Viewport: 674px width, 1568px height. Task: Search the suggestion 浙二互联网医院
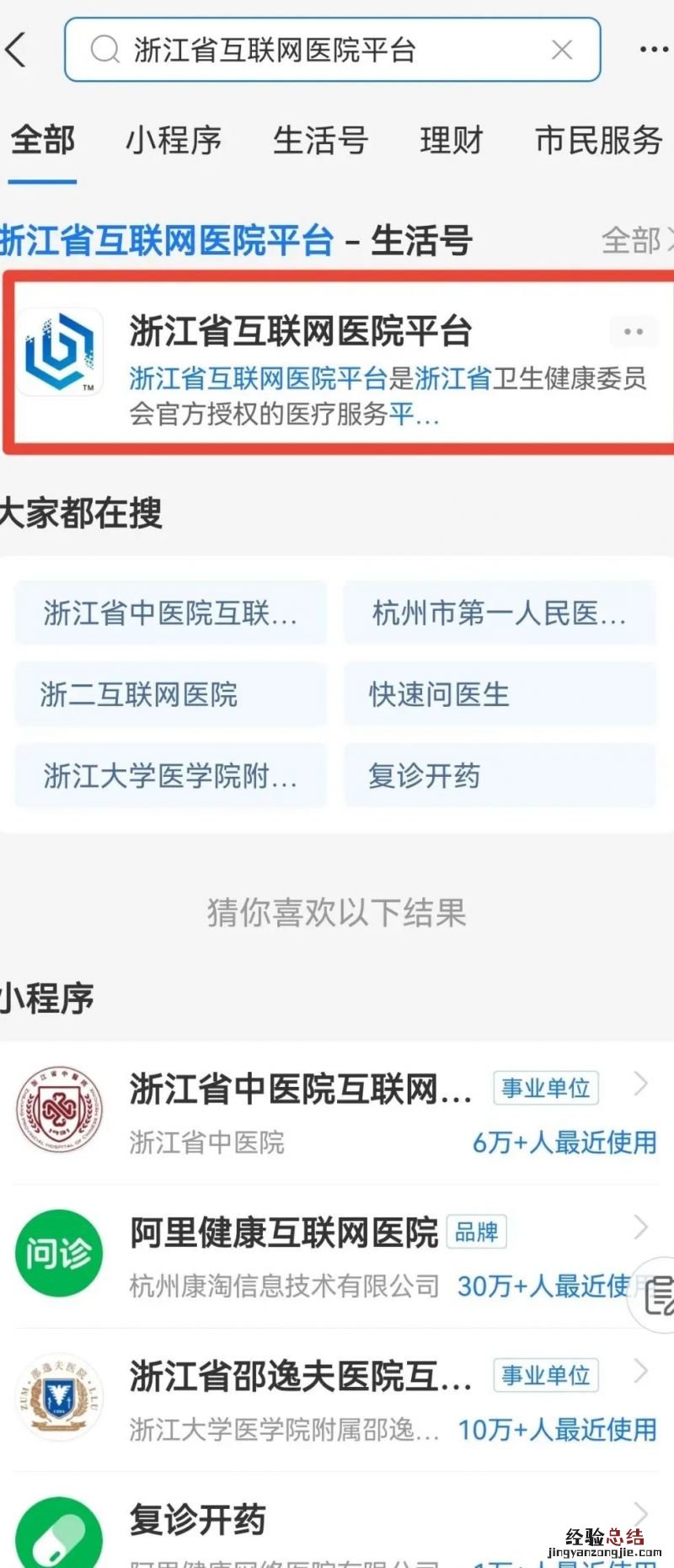(170, 694)
